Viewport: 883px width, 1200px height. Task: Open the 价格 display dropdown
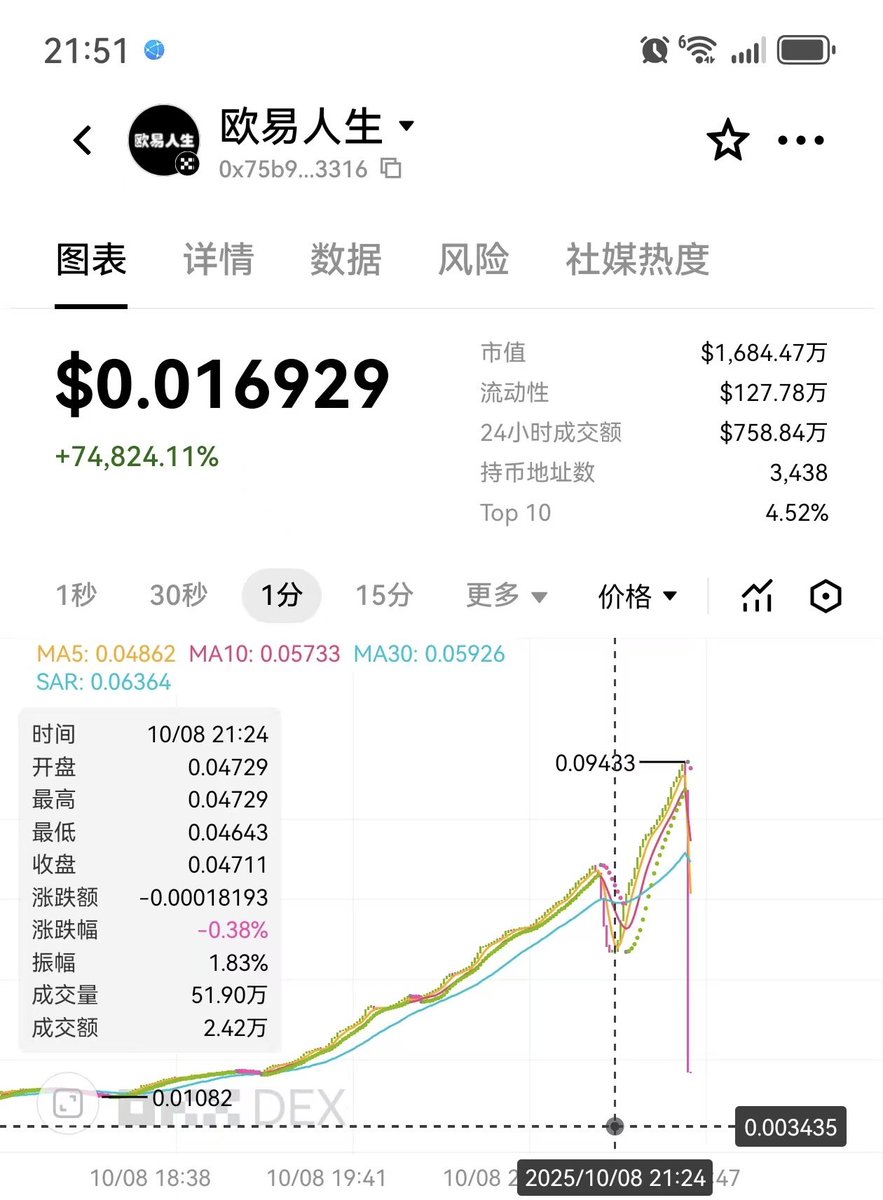click(x=637, y=596)
